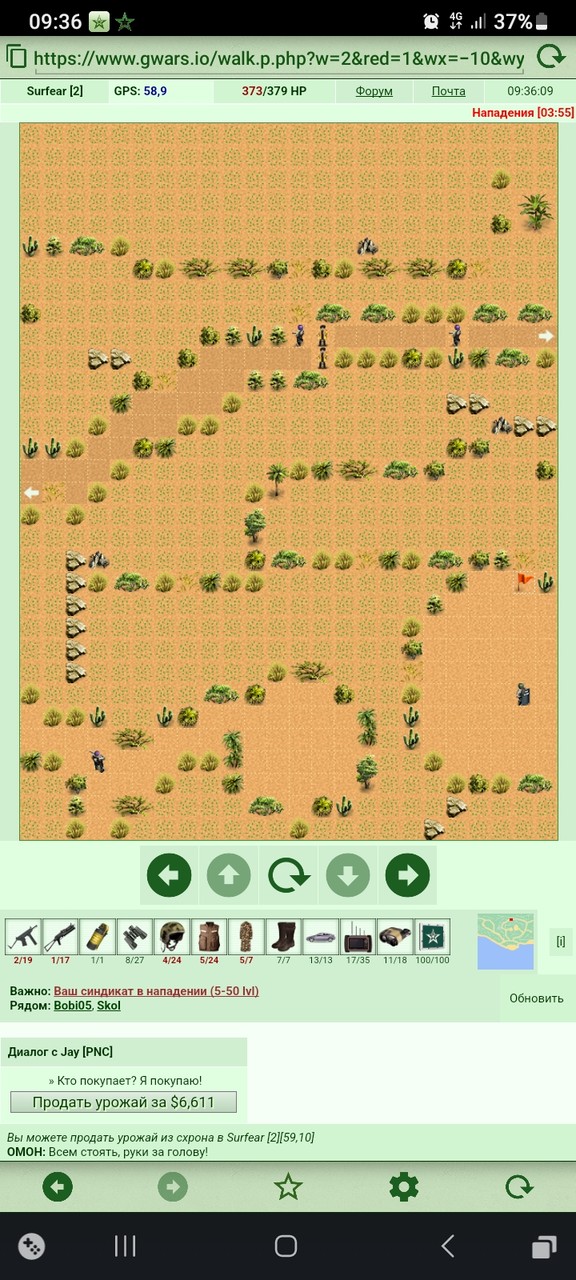
Task: Move the character right with the arrow button
Action: pyautogui.click(x=407, y=876)
